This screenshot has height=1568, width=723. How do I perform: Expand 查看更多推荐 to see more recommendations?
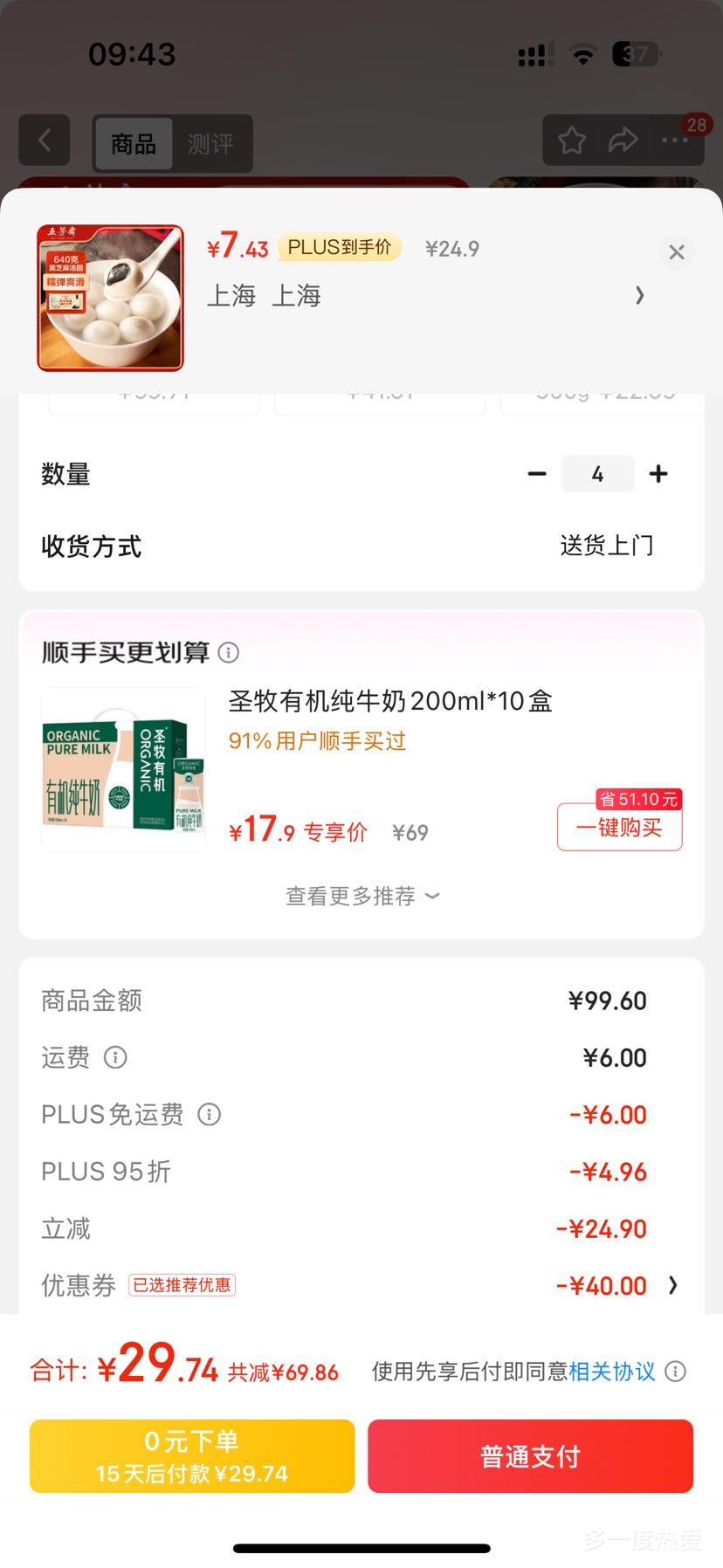[361, 896]
